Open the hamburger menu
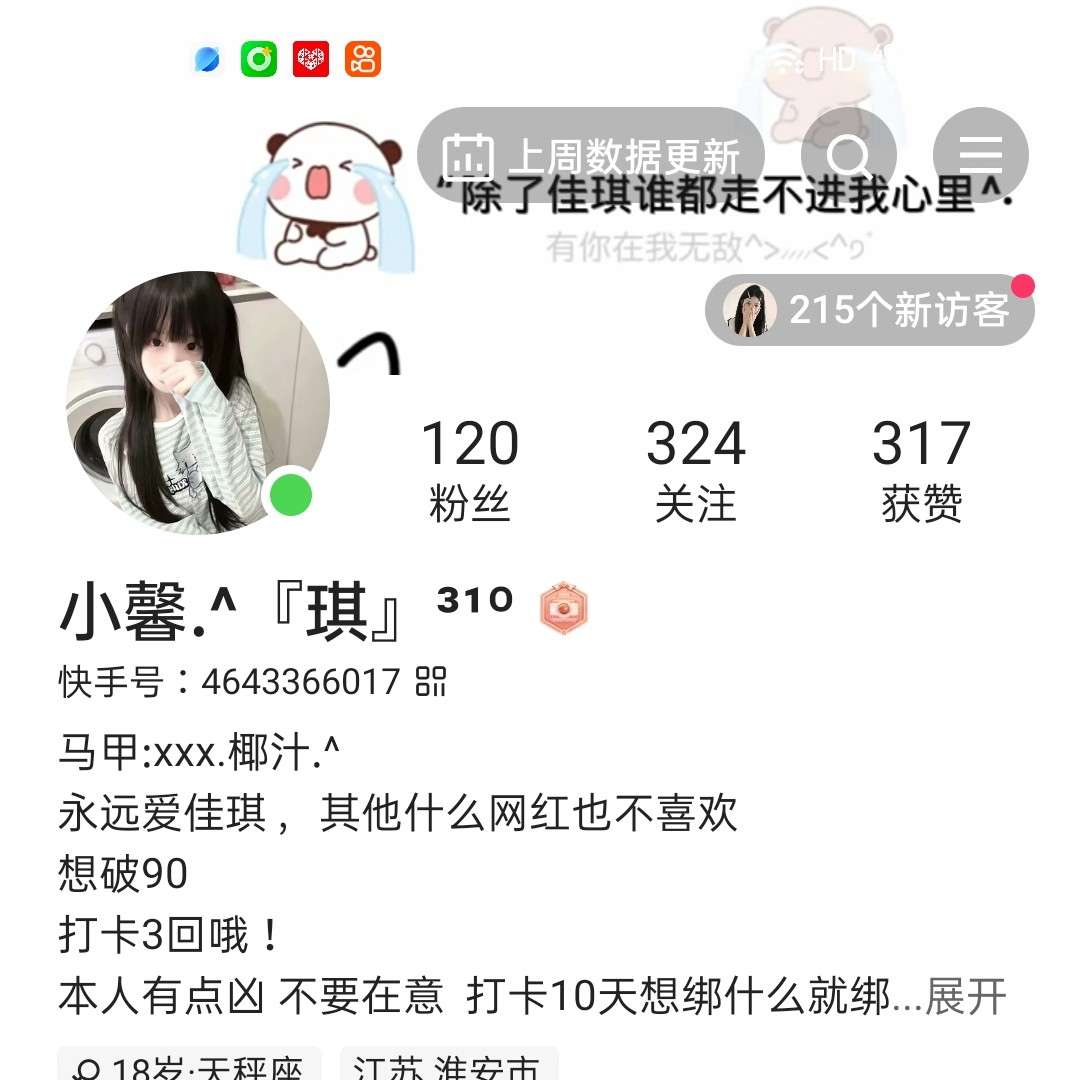This screenshot has width=1080, height=1080. (980, 156)
